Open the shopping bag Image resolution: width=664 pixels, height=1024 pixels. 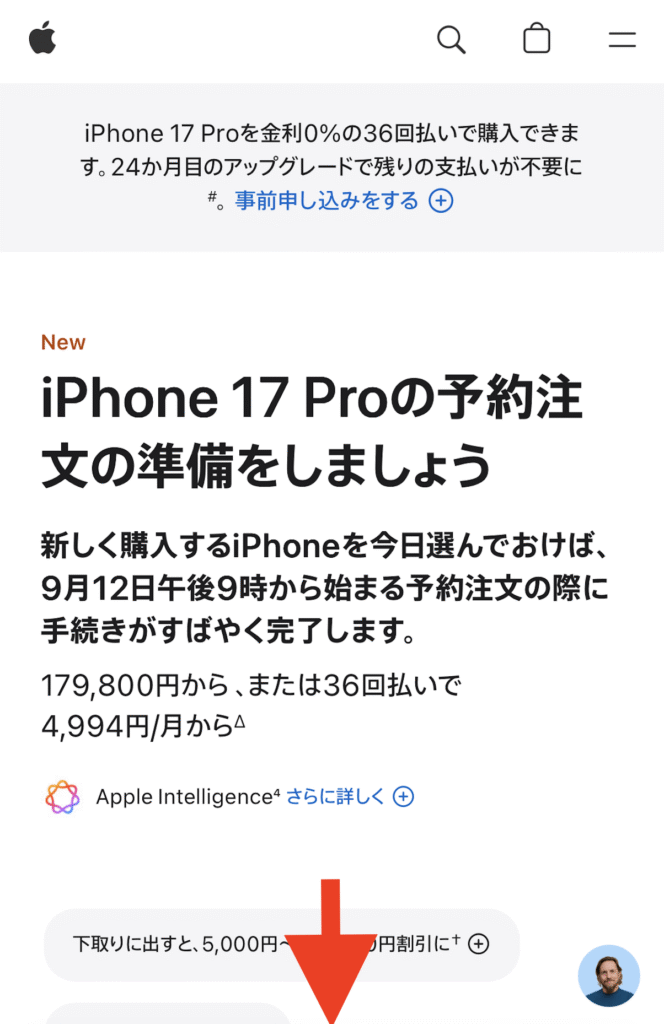pyautogui.click(x=537, y=40)
